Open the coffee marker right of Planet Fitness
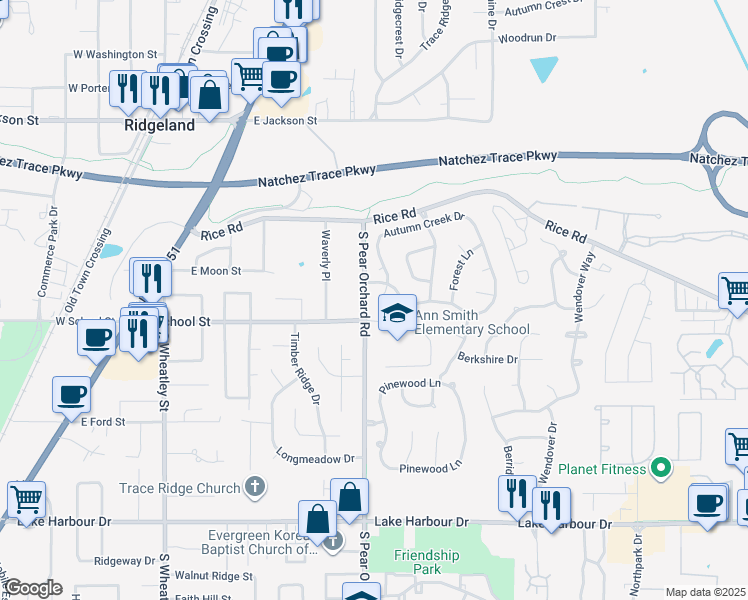This screenshot has width=748, height=600. pos(708,503)
